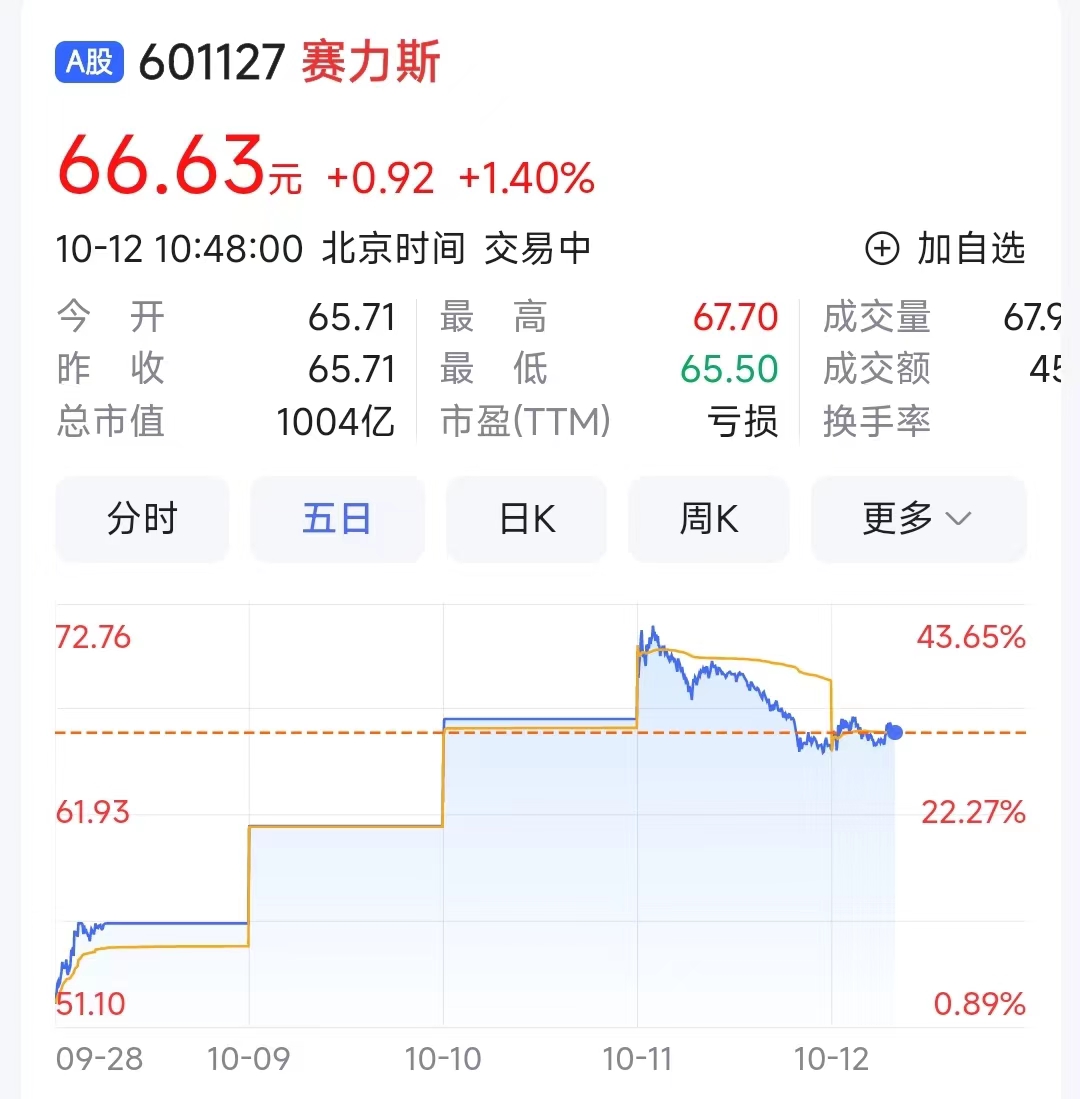1080x1099 pixels.
Task: Expand the 更多 chart options dropdown
Action: pos(917,519)
